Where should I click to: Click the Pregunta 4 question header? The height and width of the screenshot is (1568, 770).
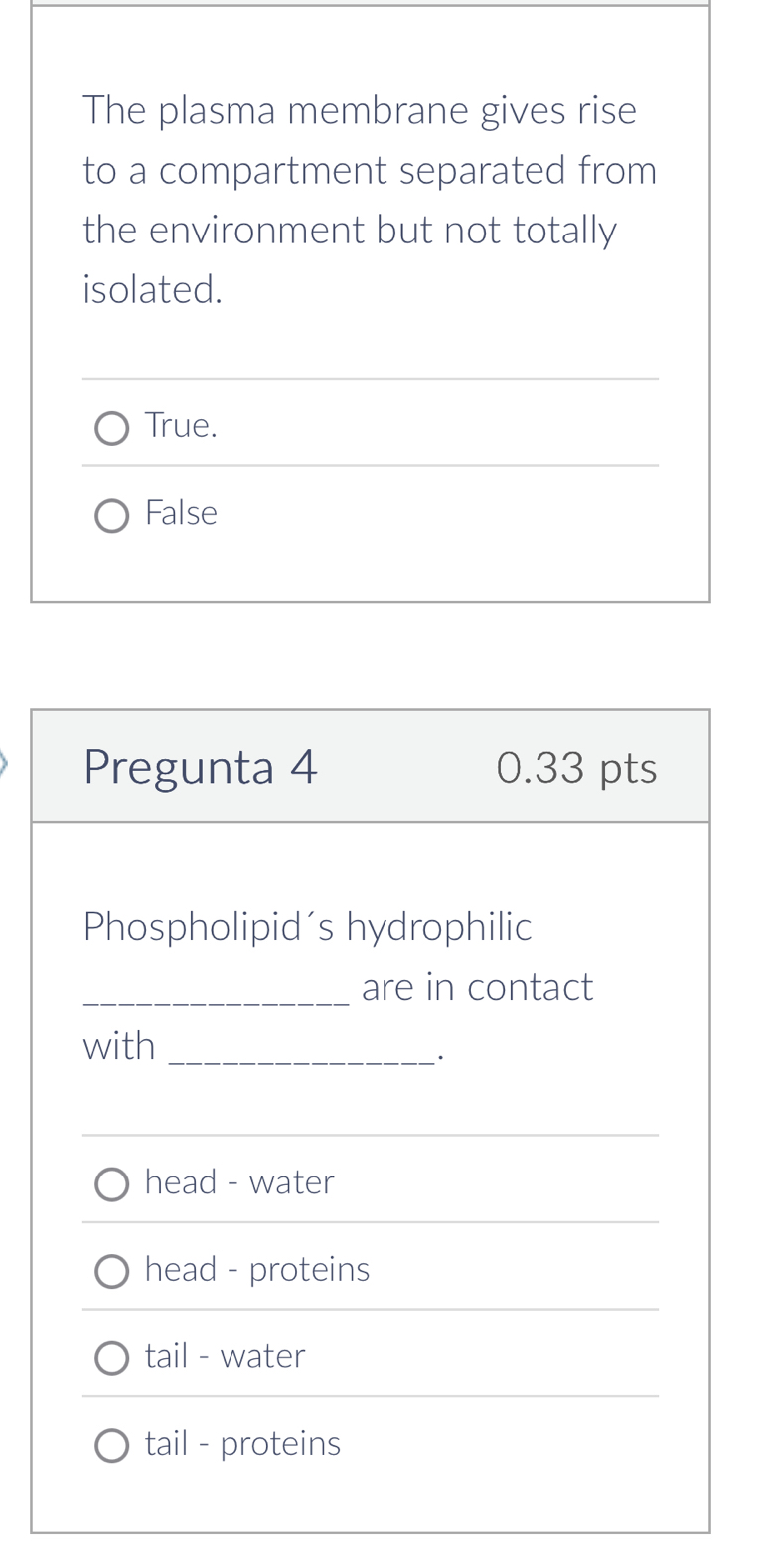click(201, 765)
